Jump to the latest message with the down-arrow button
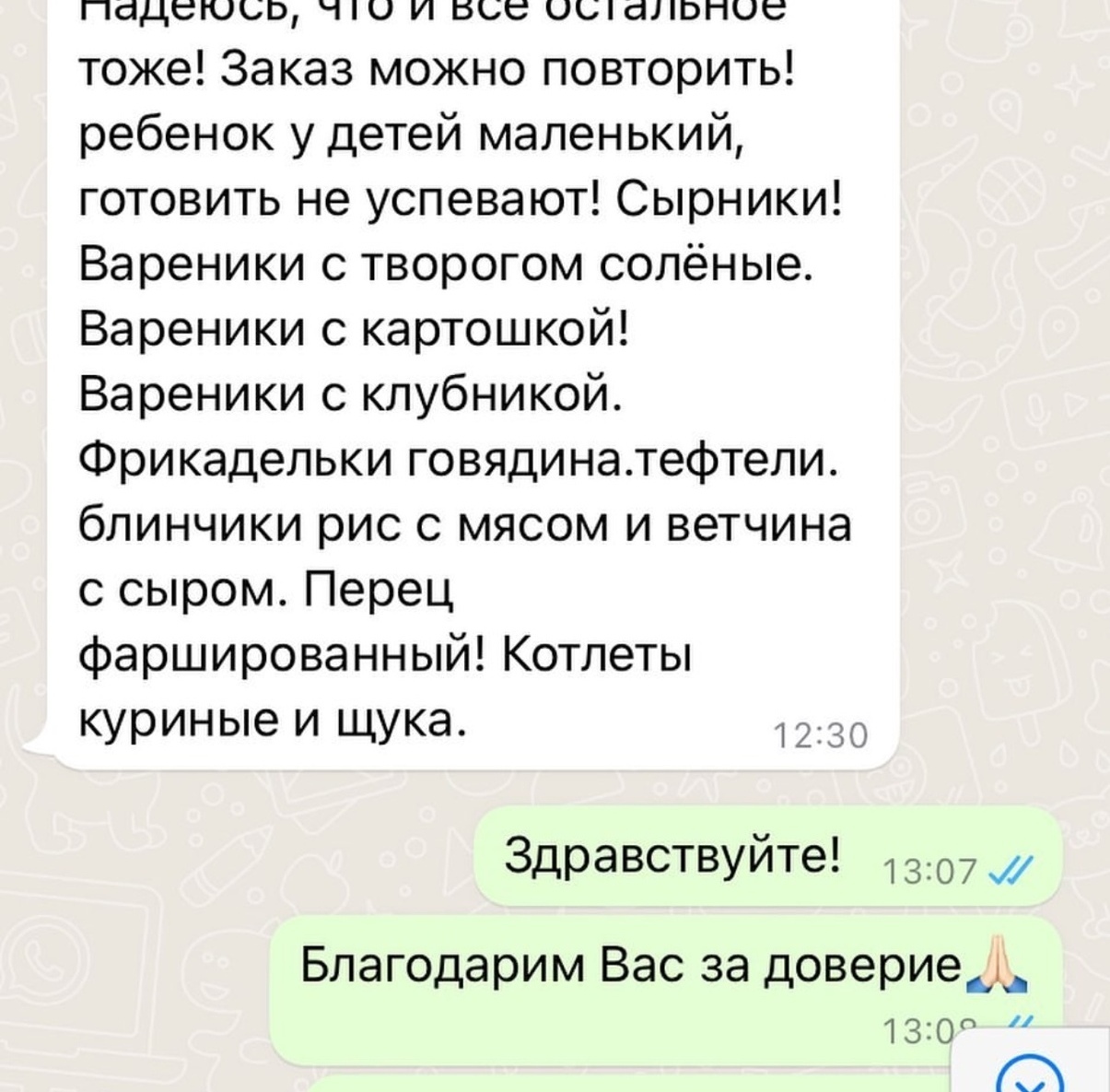The height and width of the screenshot is (1092, 1110). (x=1032, y=1074)
